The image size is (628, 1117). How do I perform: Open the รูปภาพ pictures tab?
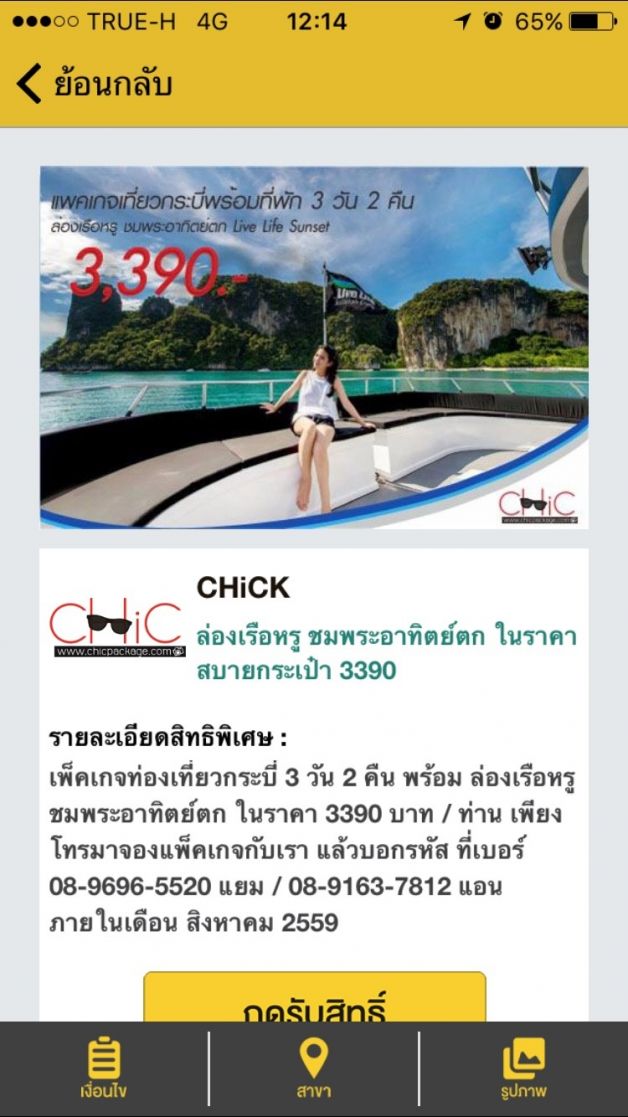point(523,1069)
